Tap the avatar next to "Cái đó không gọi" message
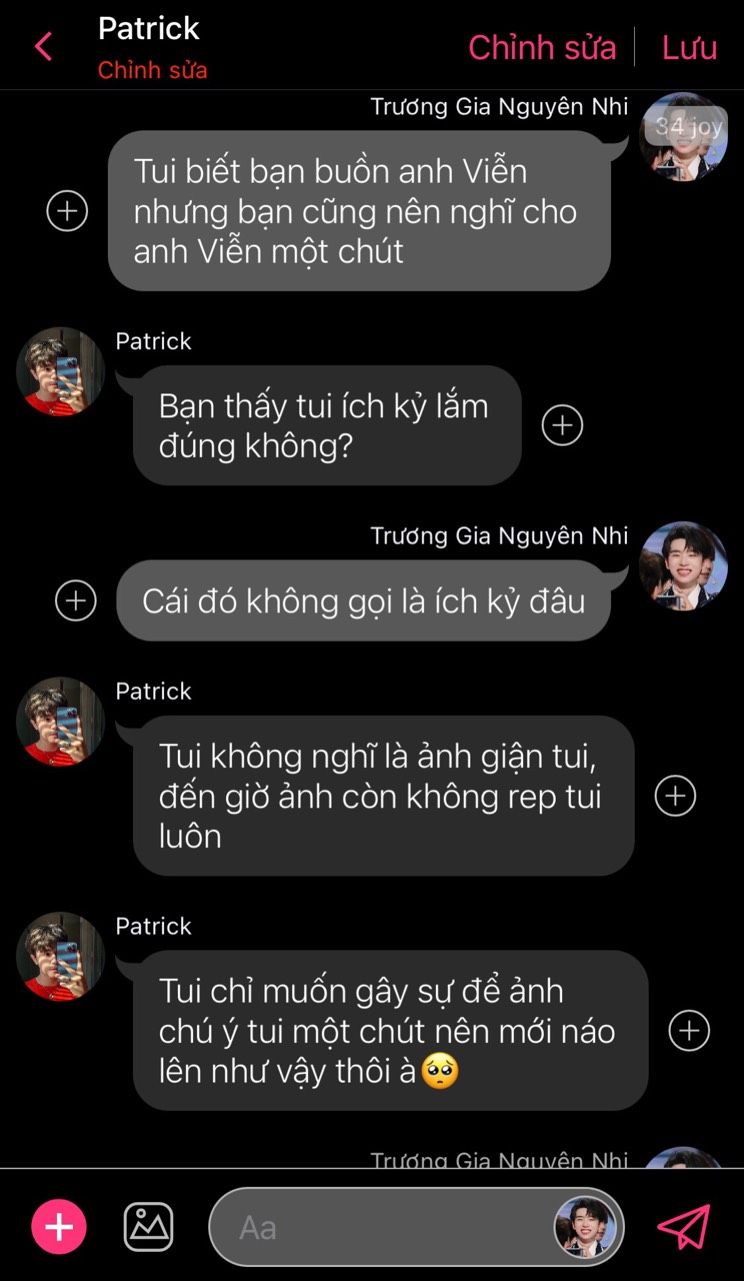 pyautogui.click(x=683, y=566)
